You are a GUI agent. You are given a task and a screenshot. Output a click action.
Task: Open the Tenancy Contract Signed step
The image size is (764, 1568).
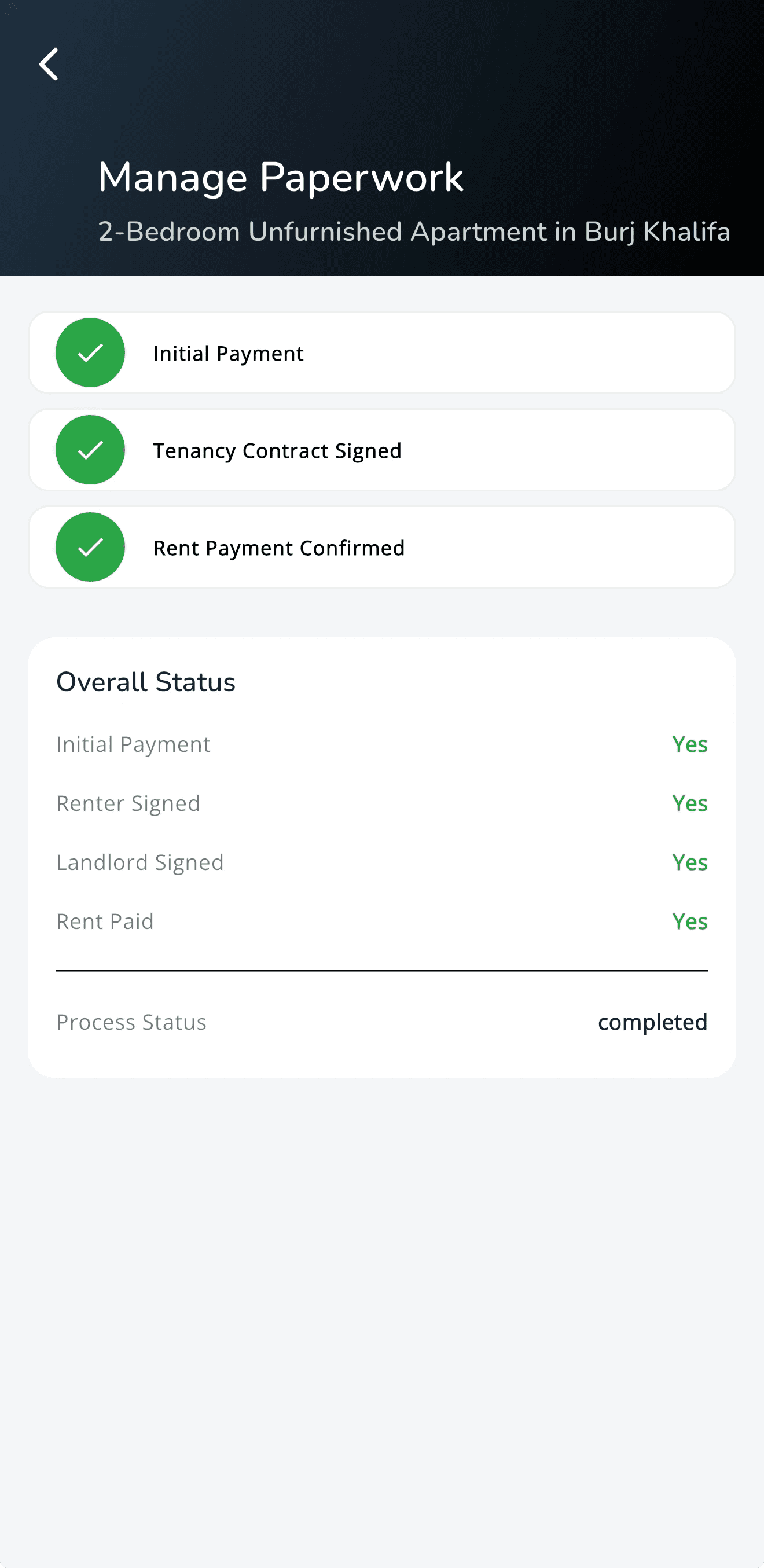coord(381,450)
